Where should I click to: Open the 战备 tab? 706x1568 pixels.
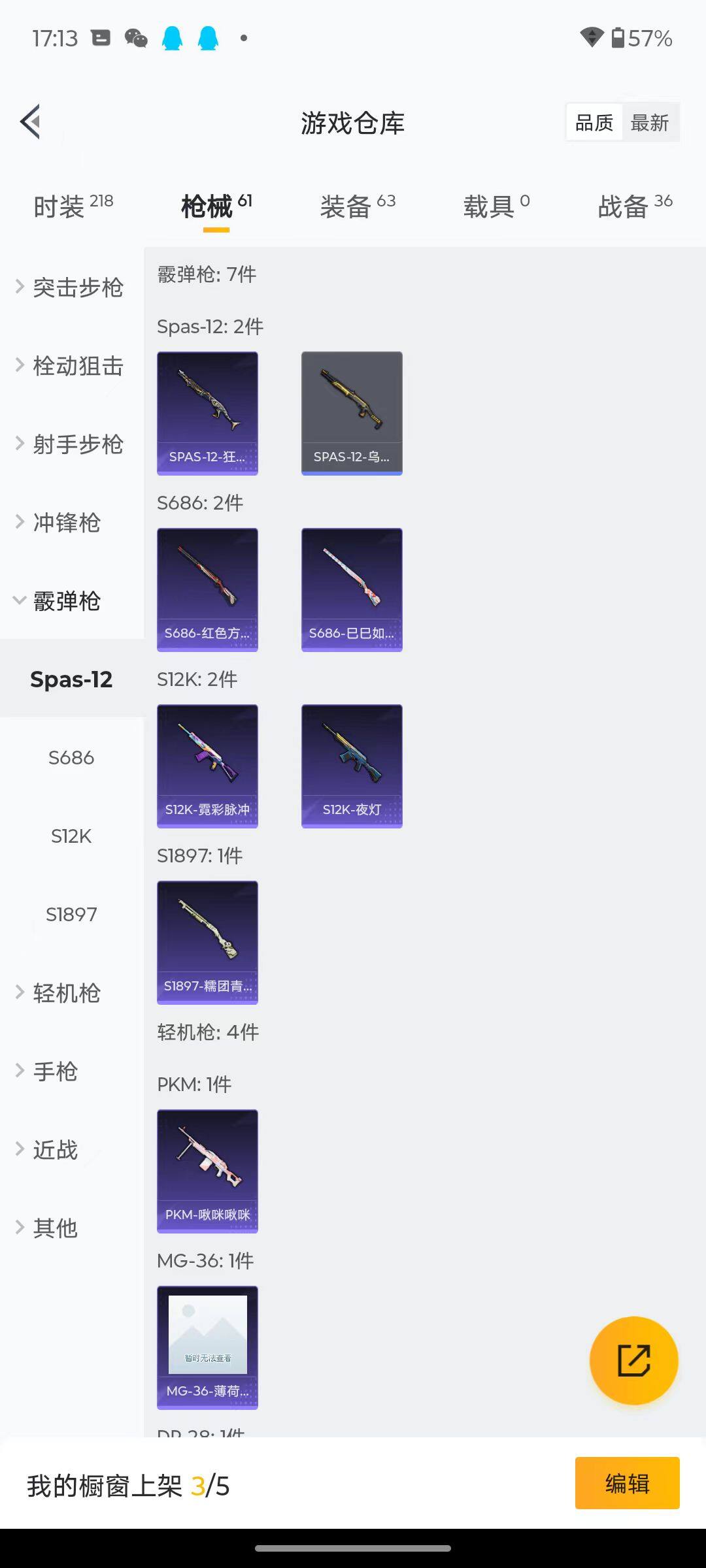click(635, 206)
